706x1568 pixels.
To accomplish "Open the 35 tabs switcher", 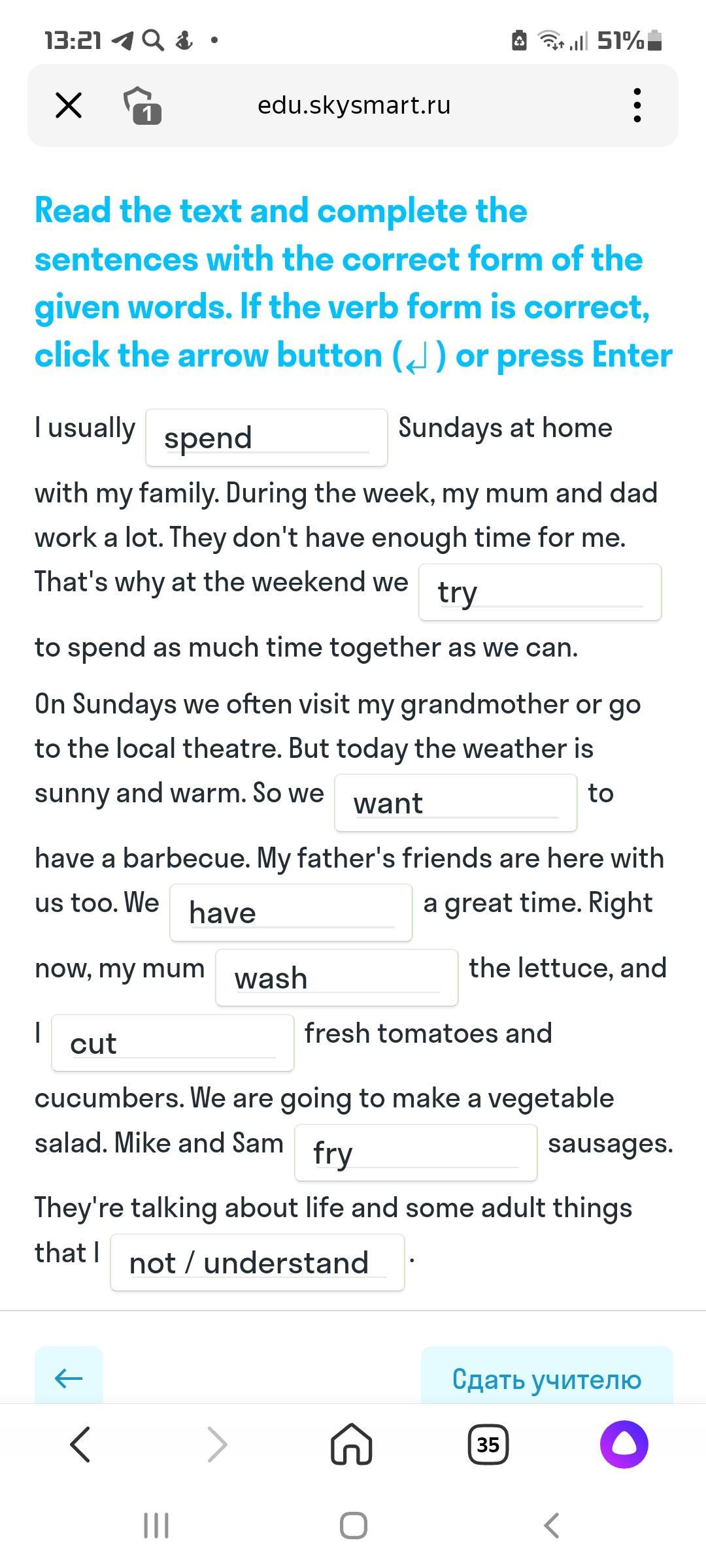I will click(488, 1444).
